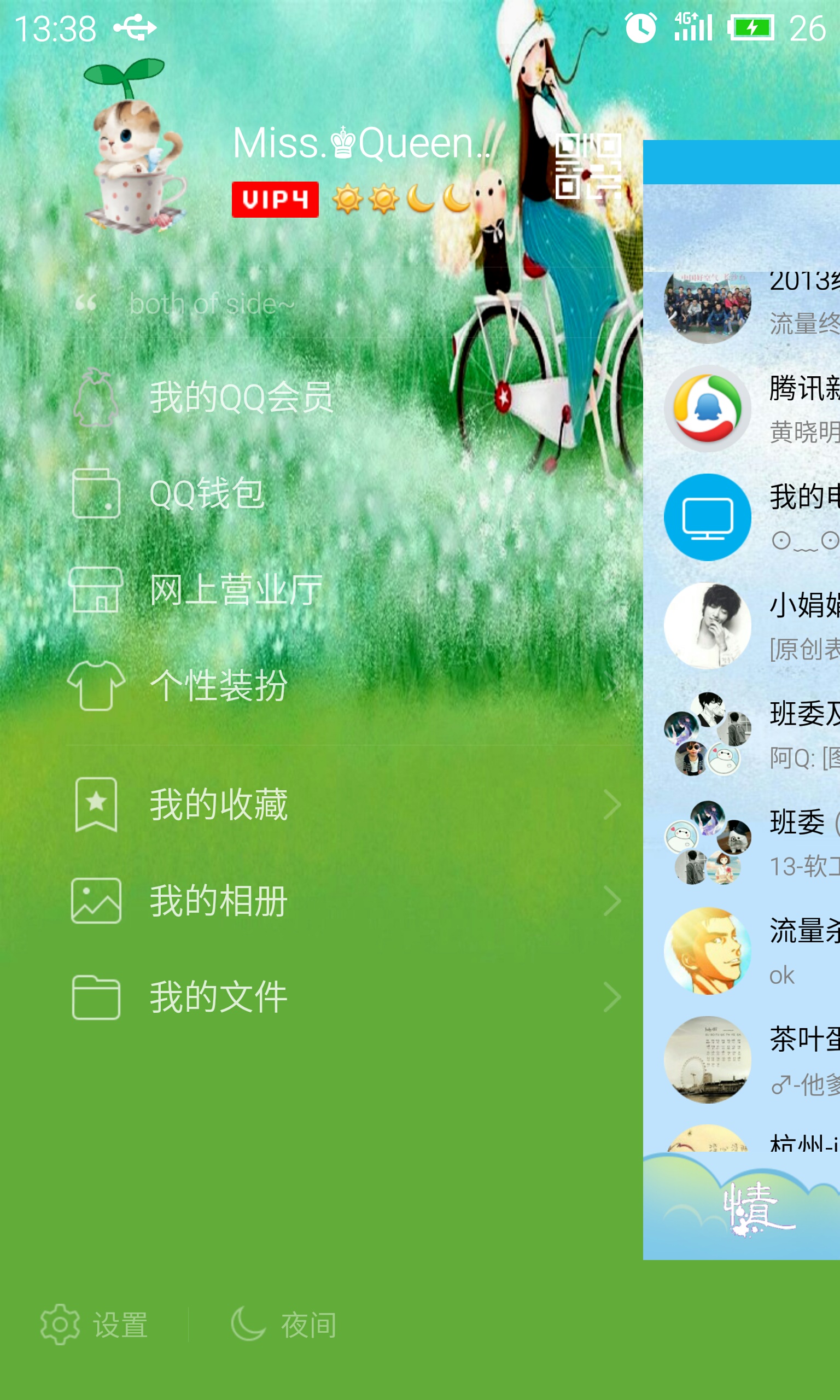Viewport: 840px width, 1400px height.
Task: Edit the 'both of side~' signature
Action: [212, 304]
